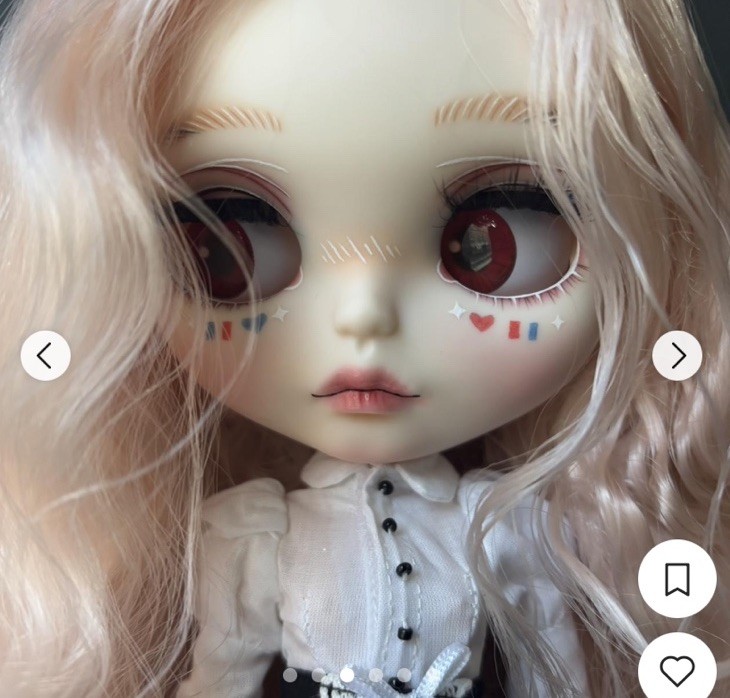Bookmark this doll listing

(x=677, y=579)
